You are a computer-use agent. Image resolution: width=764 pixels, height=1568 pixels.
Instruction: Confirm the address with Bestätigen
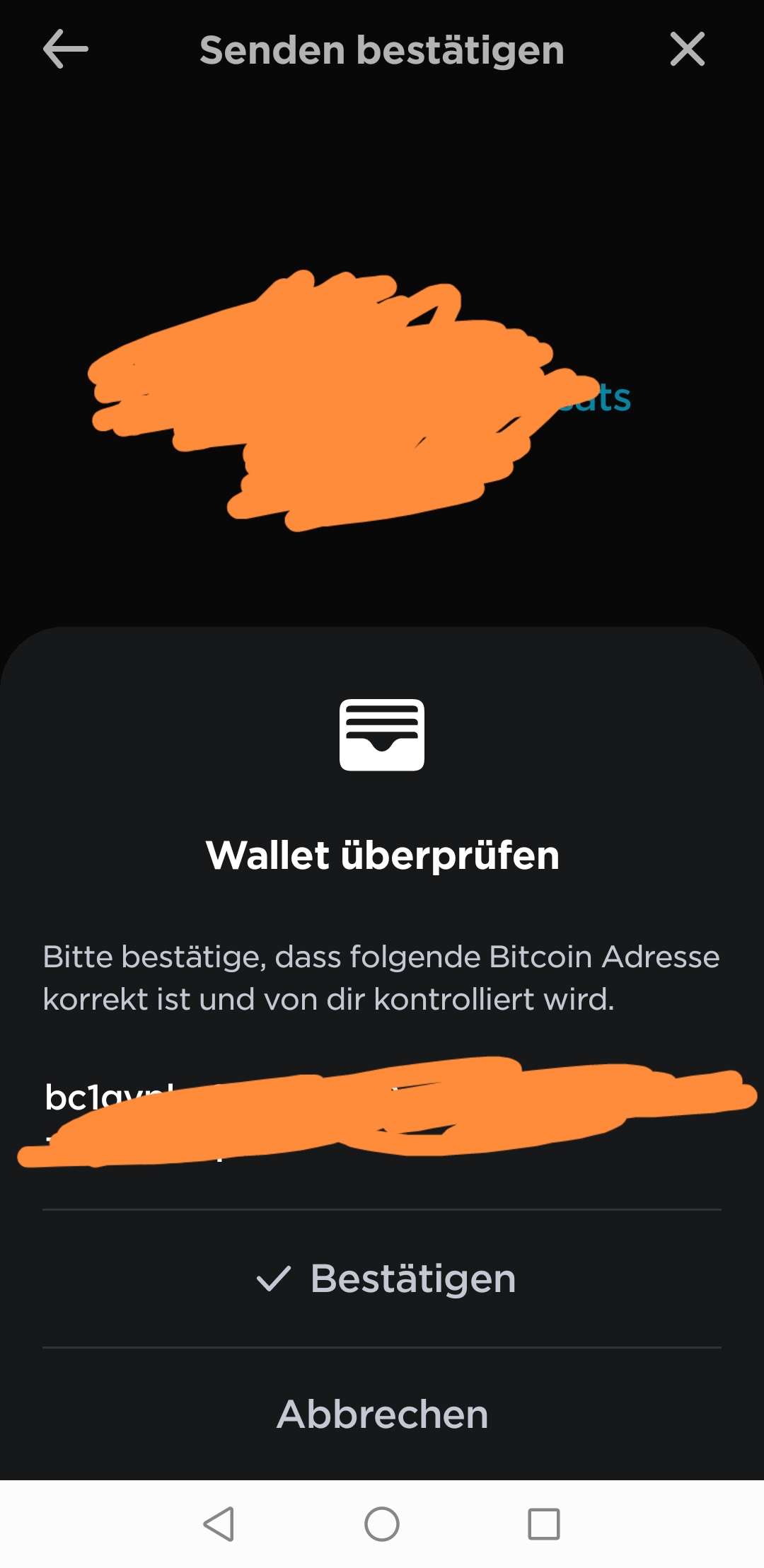(382, 1279)
